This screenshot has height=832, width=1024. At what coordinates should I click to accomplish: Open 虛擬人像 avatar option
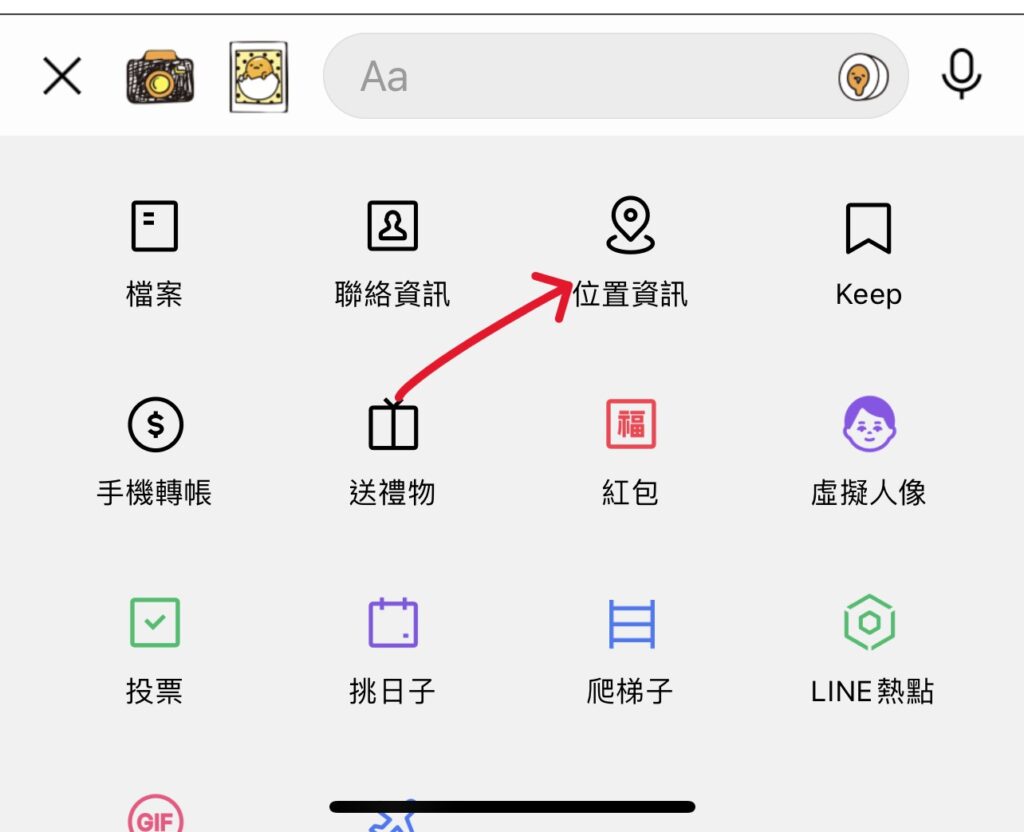click(868, 448)
